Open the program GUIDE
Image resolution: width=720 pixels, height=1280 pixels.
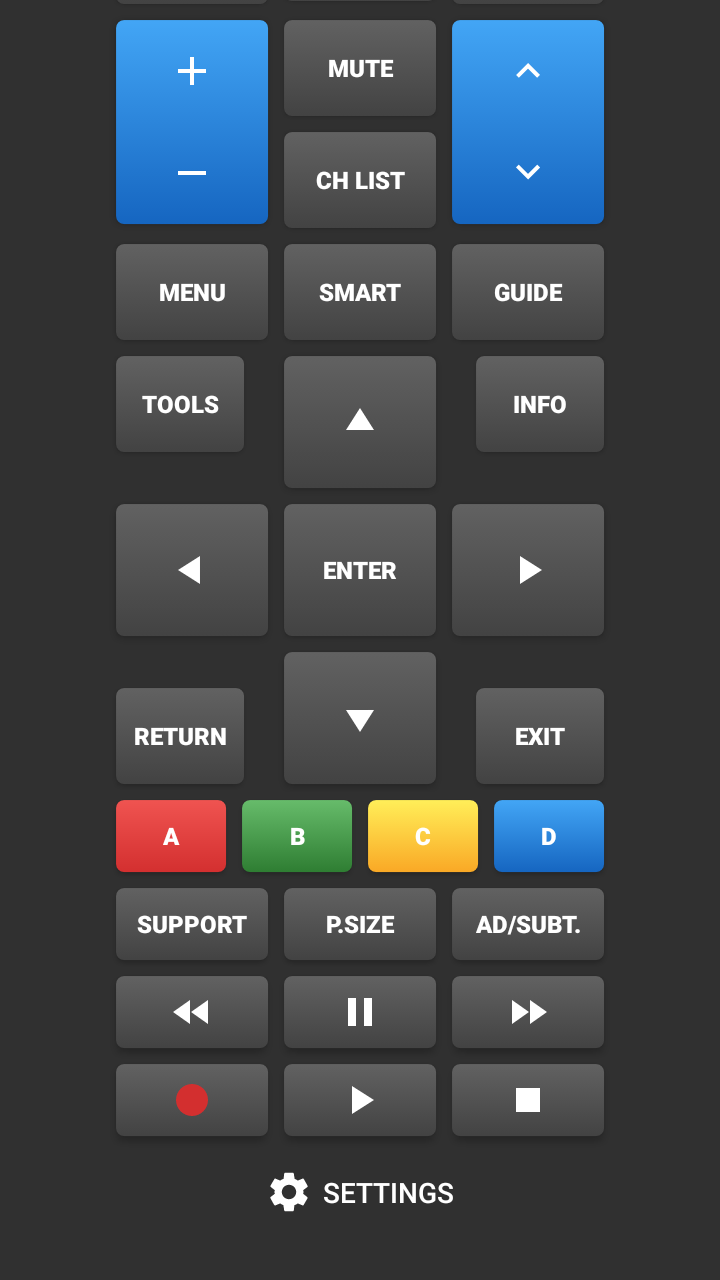click(528, 292)
